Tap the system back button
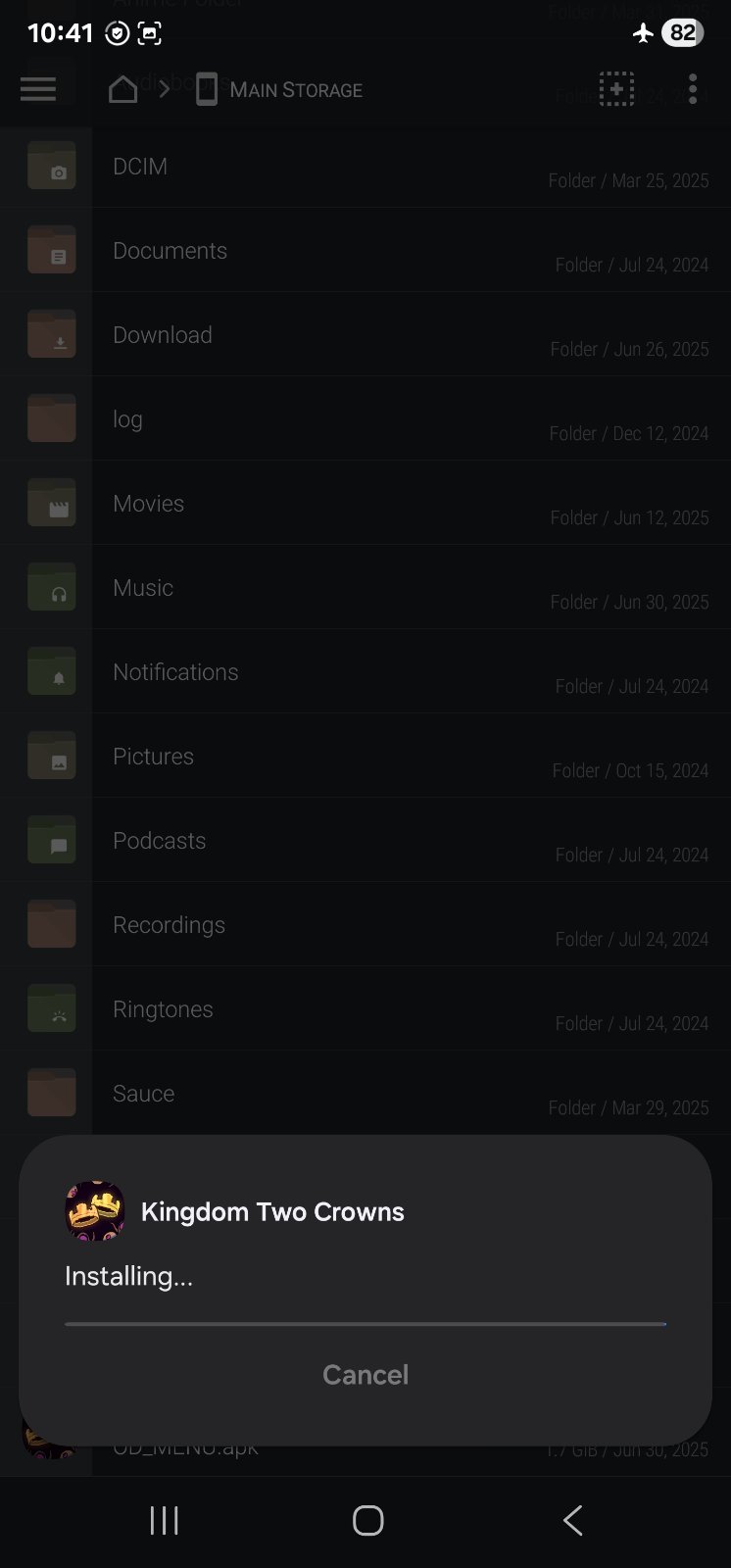The width and height of the screenshot is (731, 1568). tap(573, 1520)
